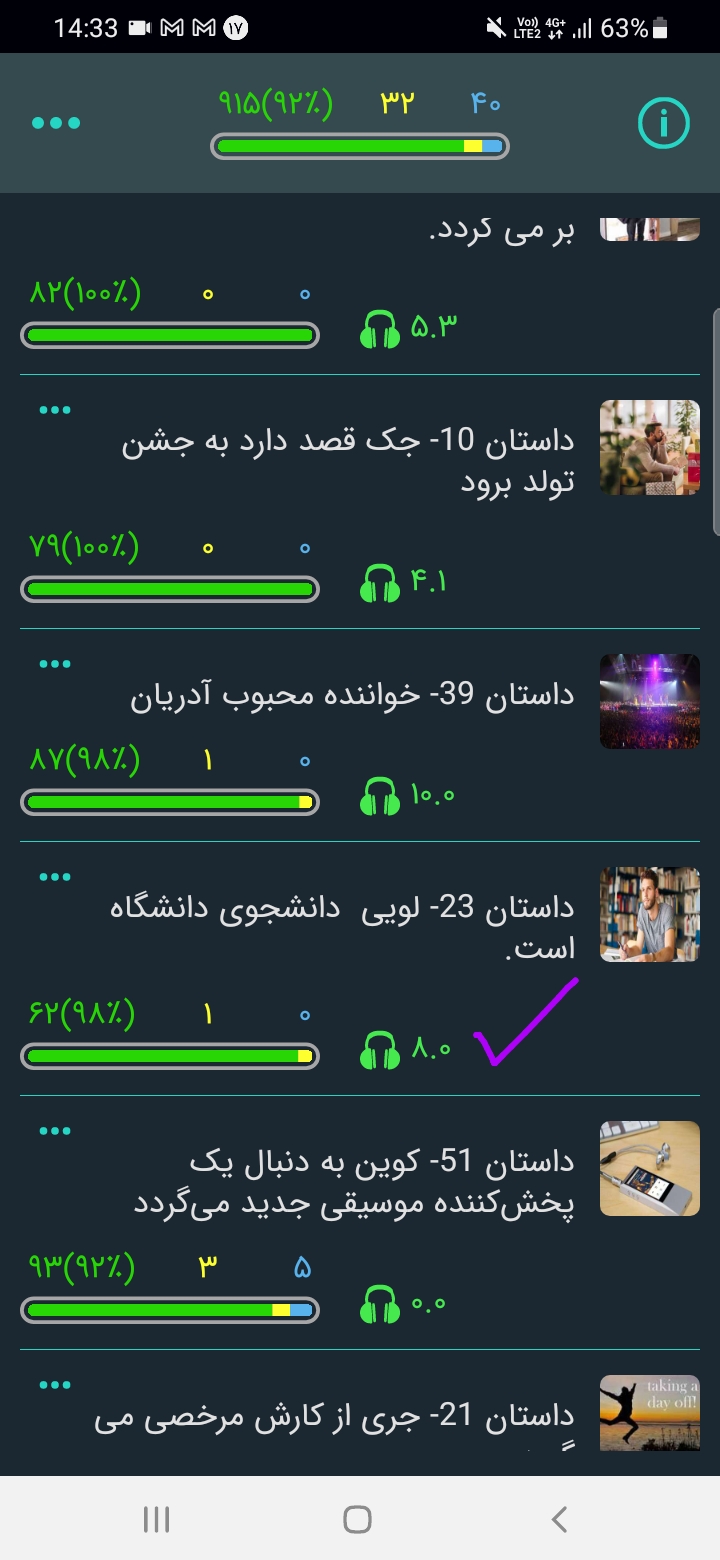Open the header's three-dot menu
The height and width of the screenshot is (1560, 720).
click(56, 123)
